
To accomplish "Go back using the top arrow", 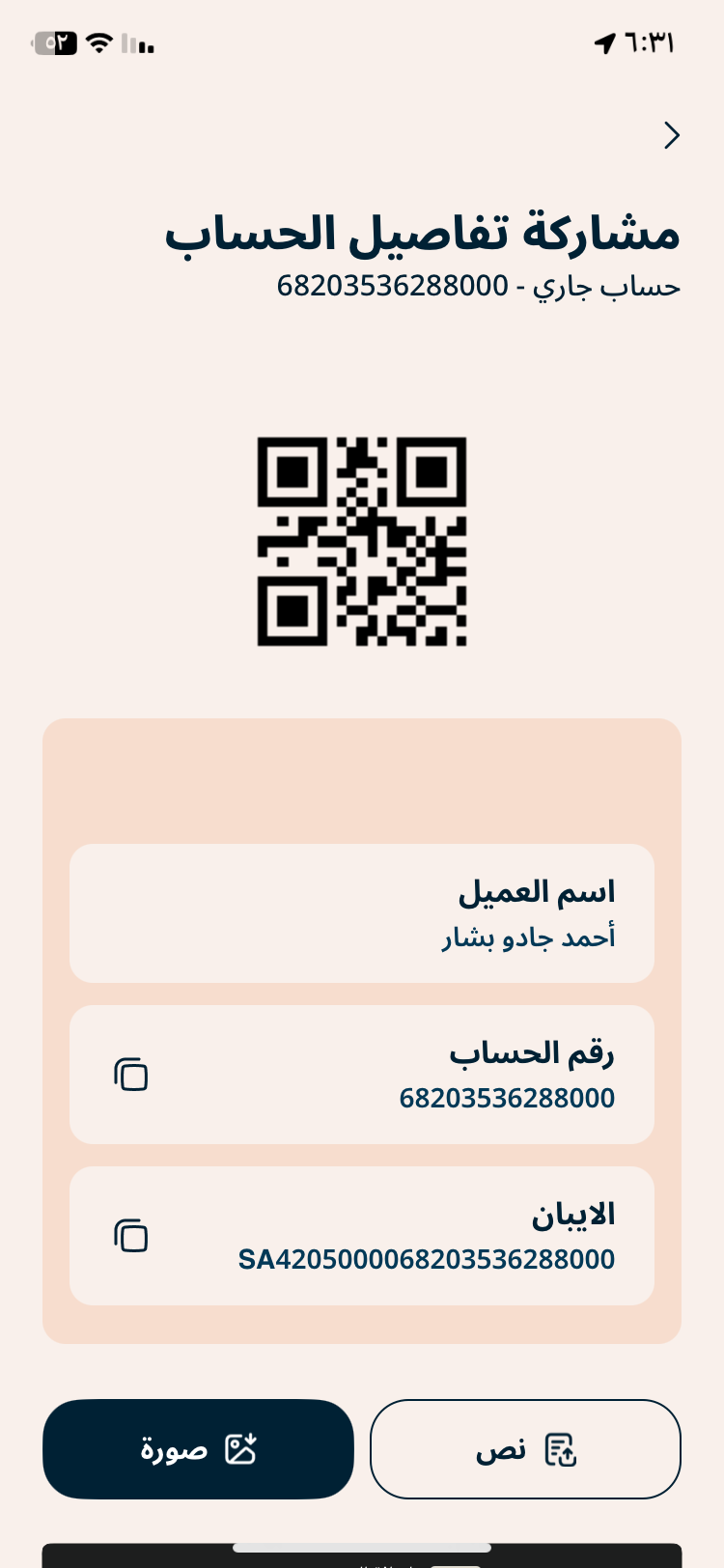I will point(672,136).
